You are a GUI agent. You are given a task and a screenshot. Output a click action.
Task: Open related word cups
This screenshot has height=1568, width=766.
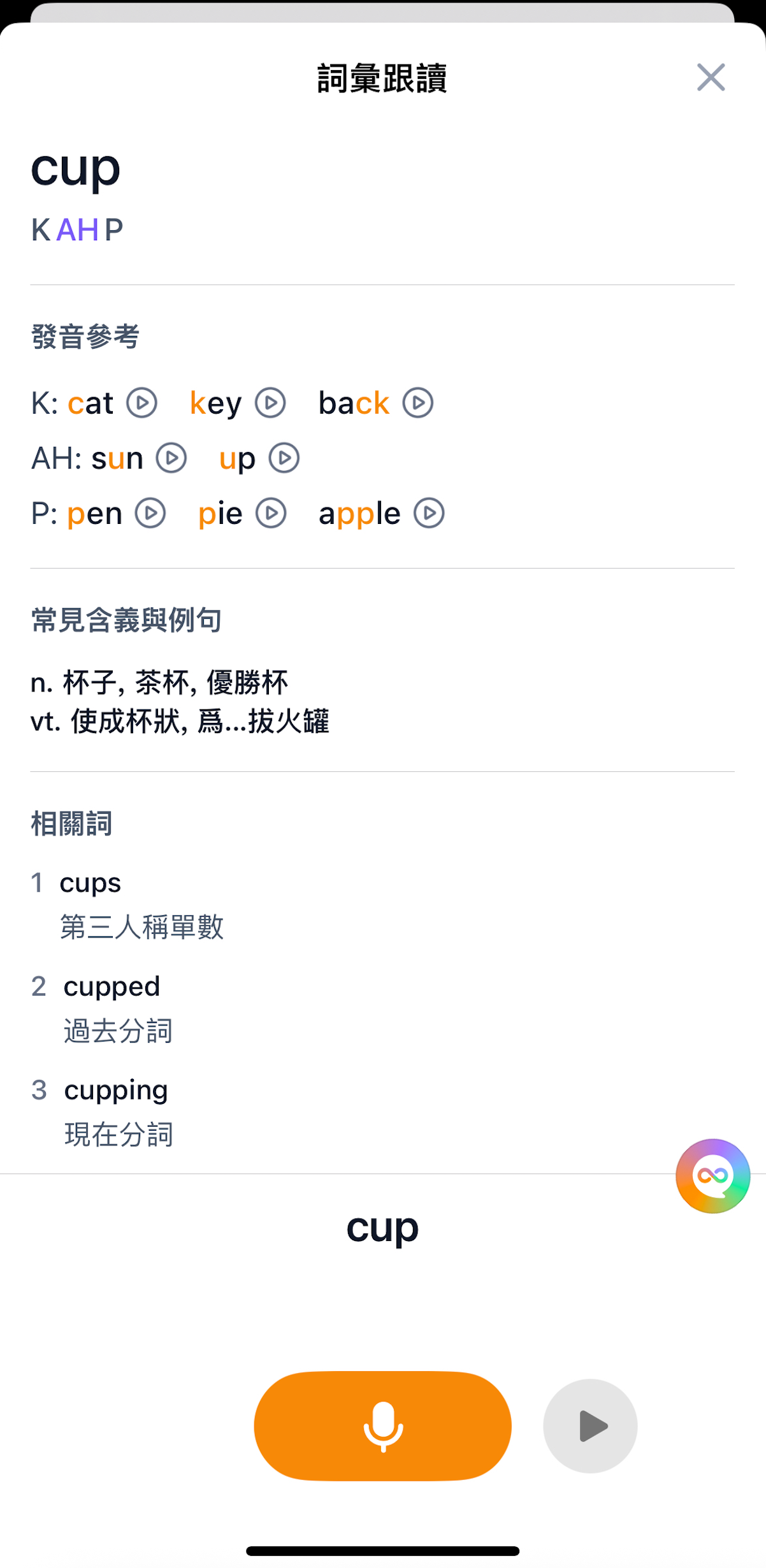pyautogui.click(x=90, y=883)
